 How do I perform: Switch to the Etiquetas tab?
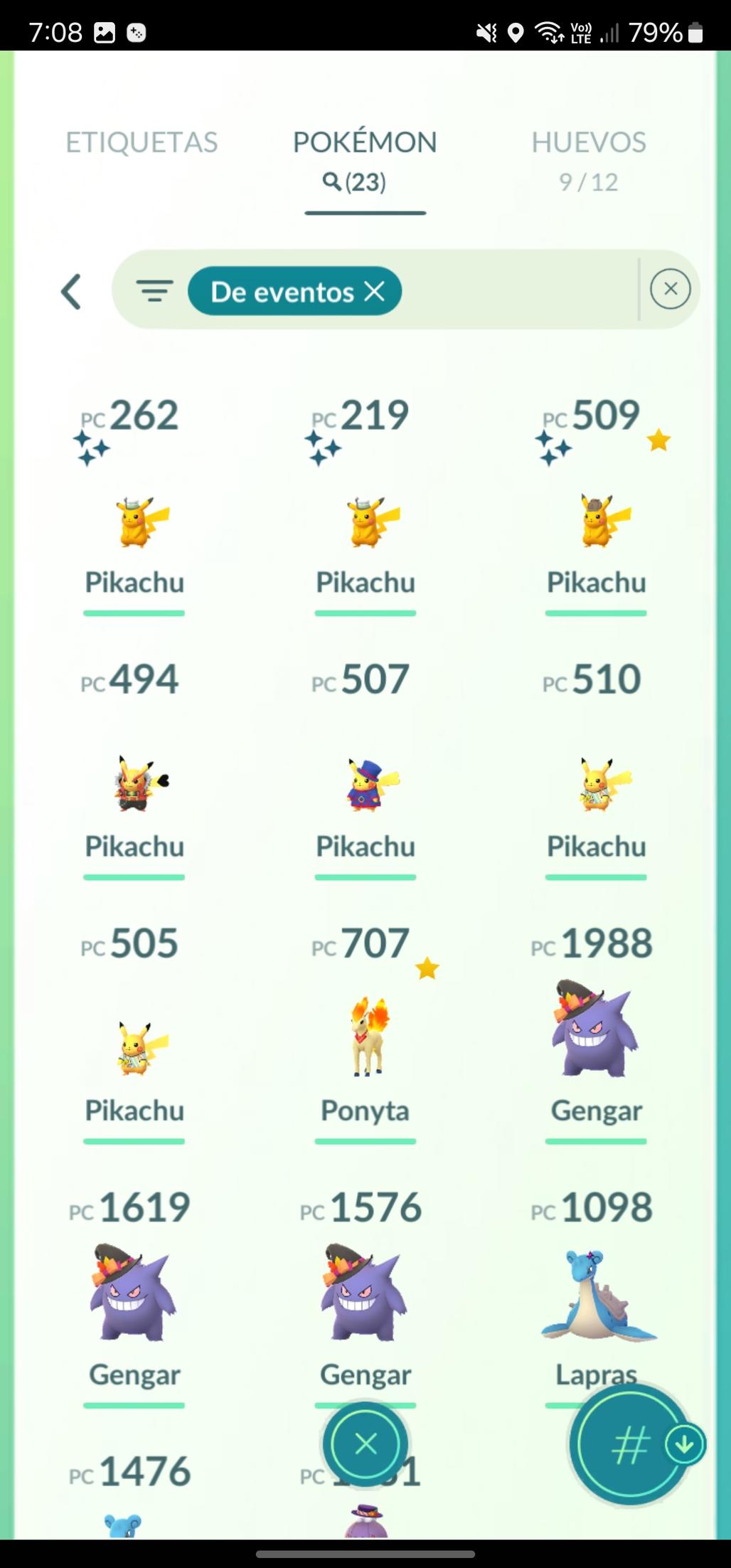tap(142, 142)
